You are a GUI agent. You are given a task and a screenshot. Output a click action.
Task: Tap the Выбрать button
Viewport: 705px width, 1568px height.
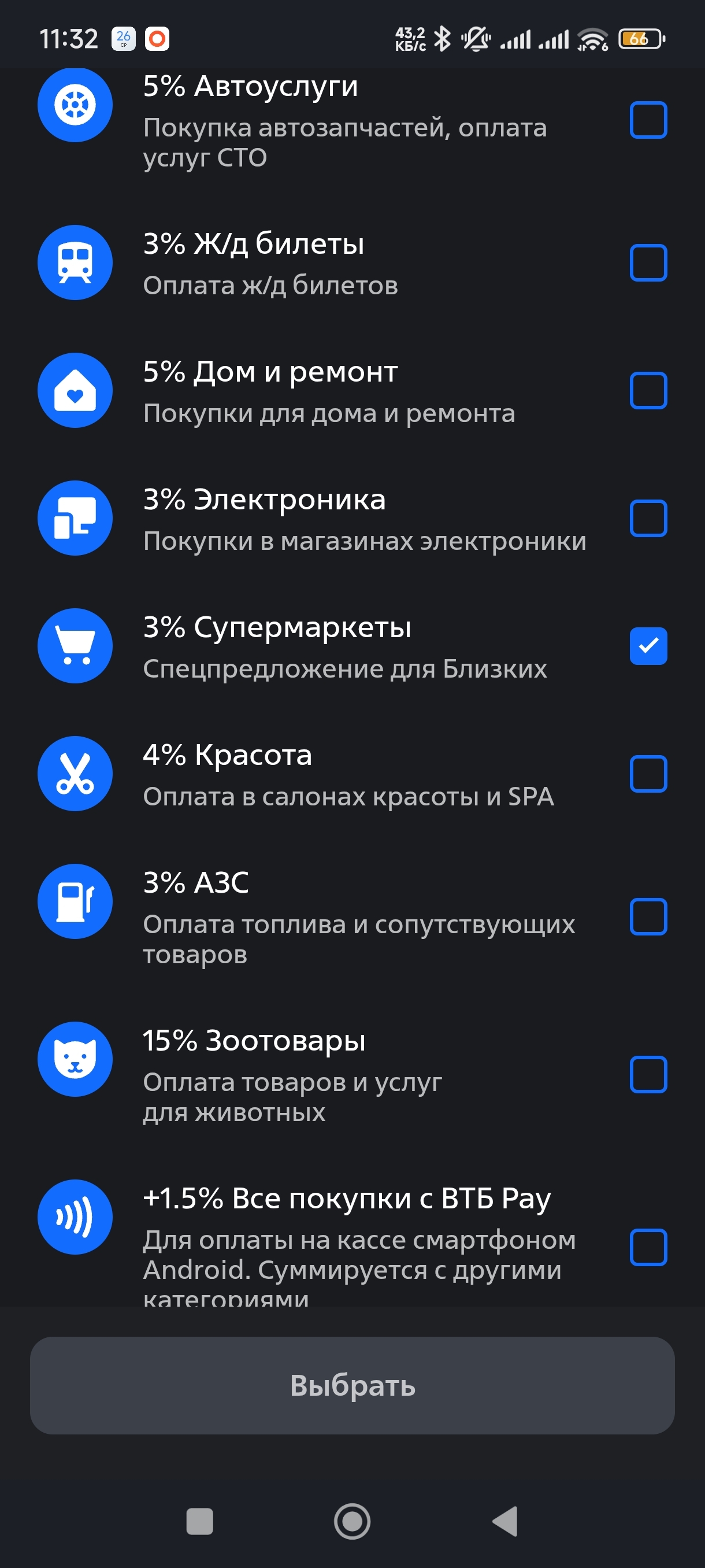352,1385
